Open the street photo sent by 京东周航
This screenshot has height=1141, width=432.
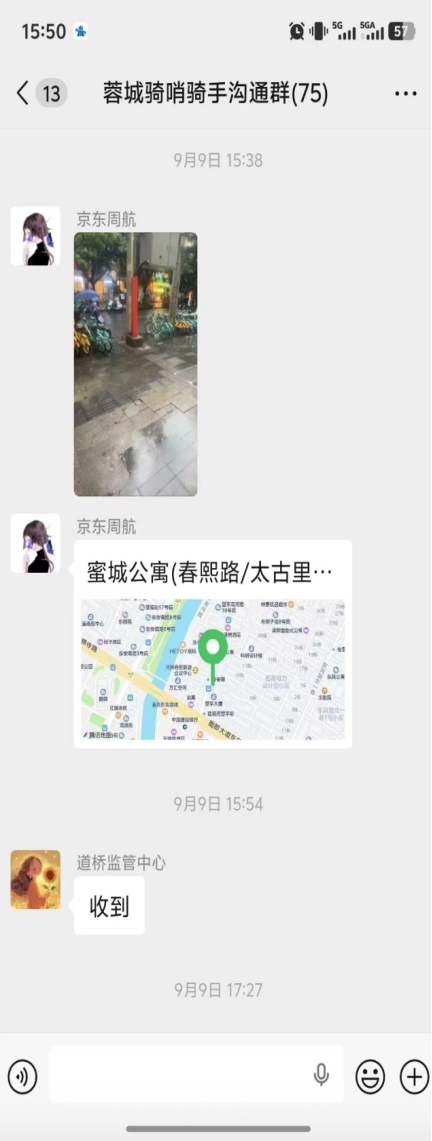point(135,364)
